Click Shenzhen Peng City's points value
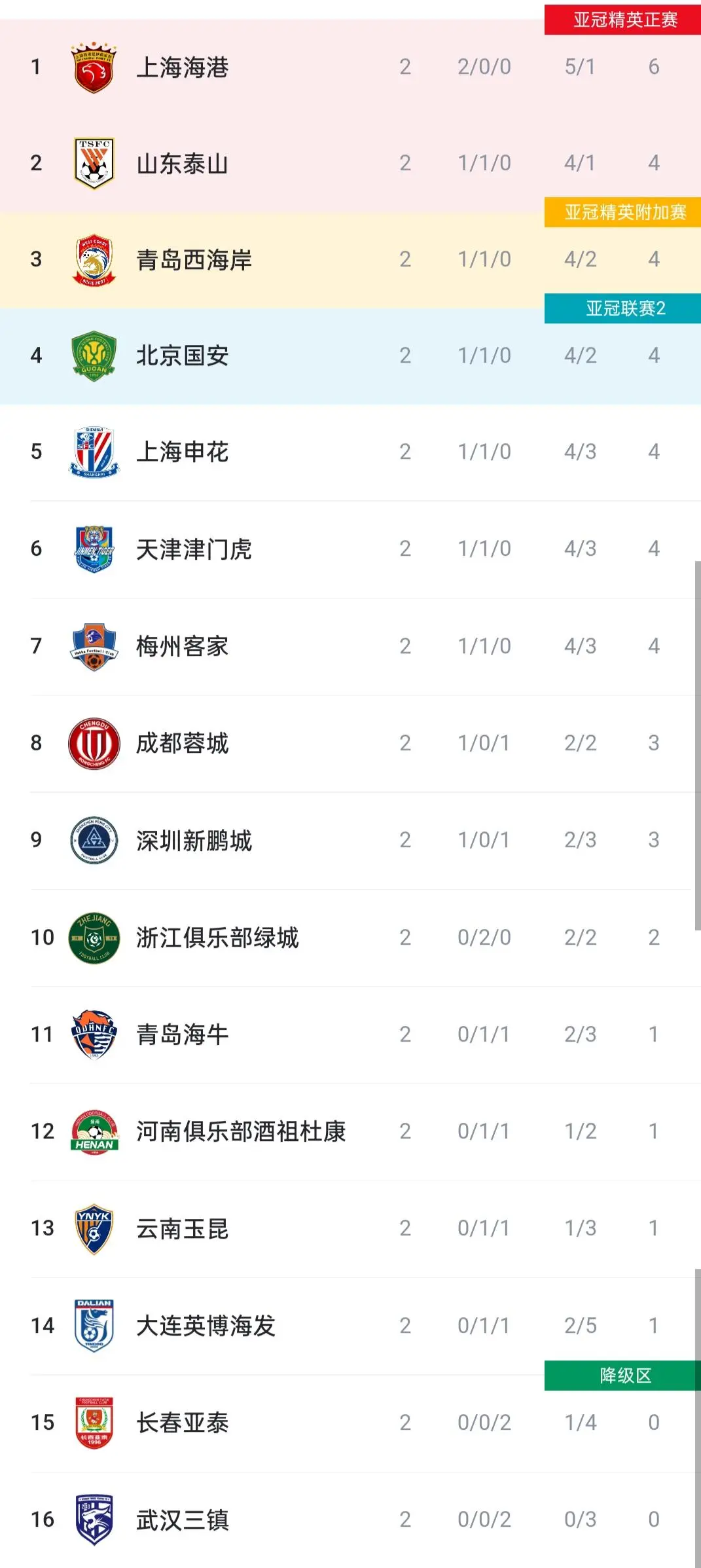701x1568 pixels. 653,839
